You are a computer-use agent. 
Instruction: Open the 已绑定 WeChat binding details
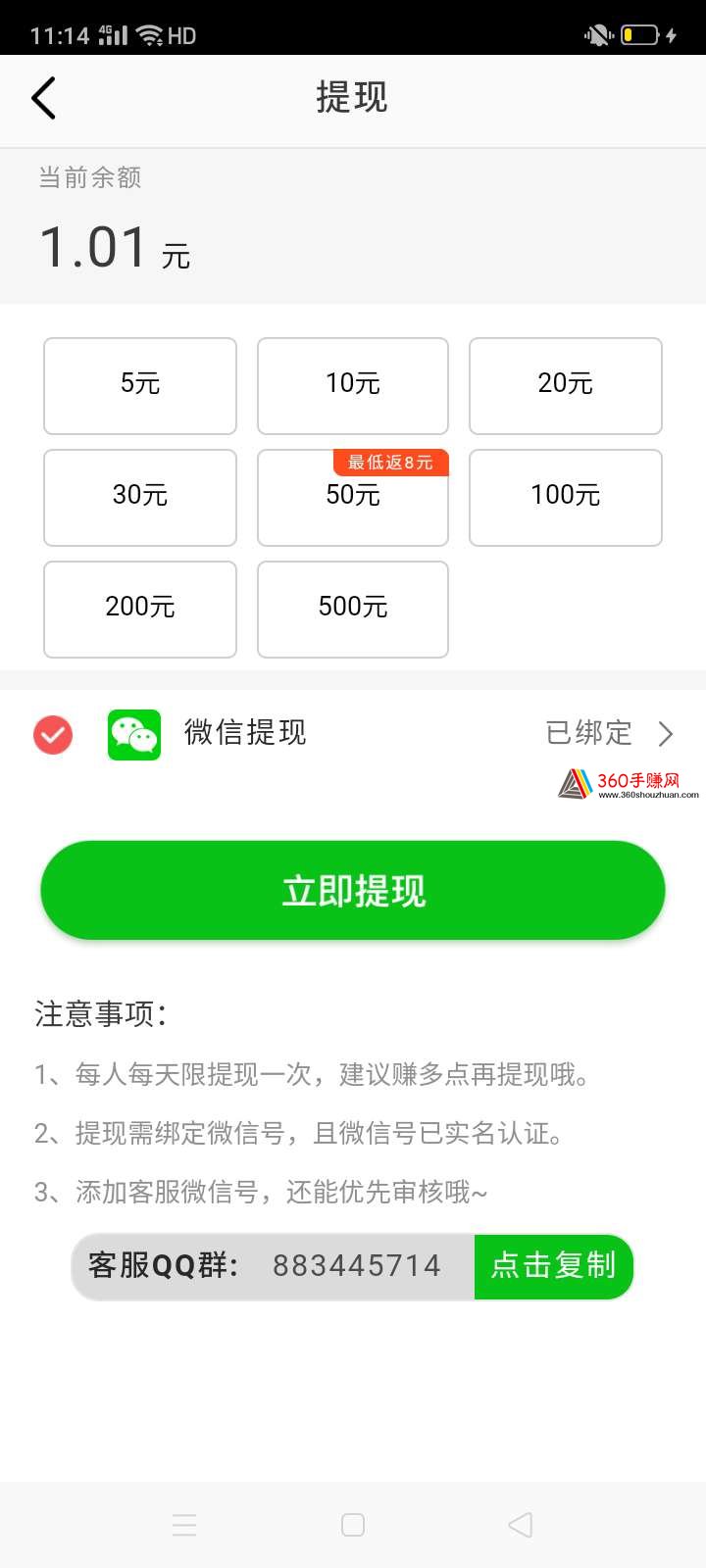click(610, 733)
